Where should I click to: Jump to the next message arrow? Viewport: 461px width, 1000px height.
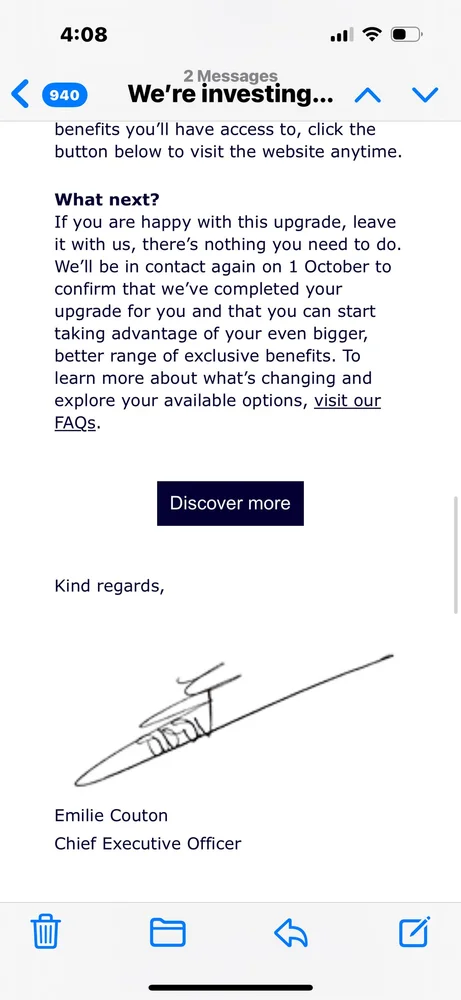pyautogui.click(x=425, y=96)
